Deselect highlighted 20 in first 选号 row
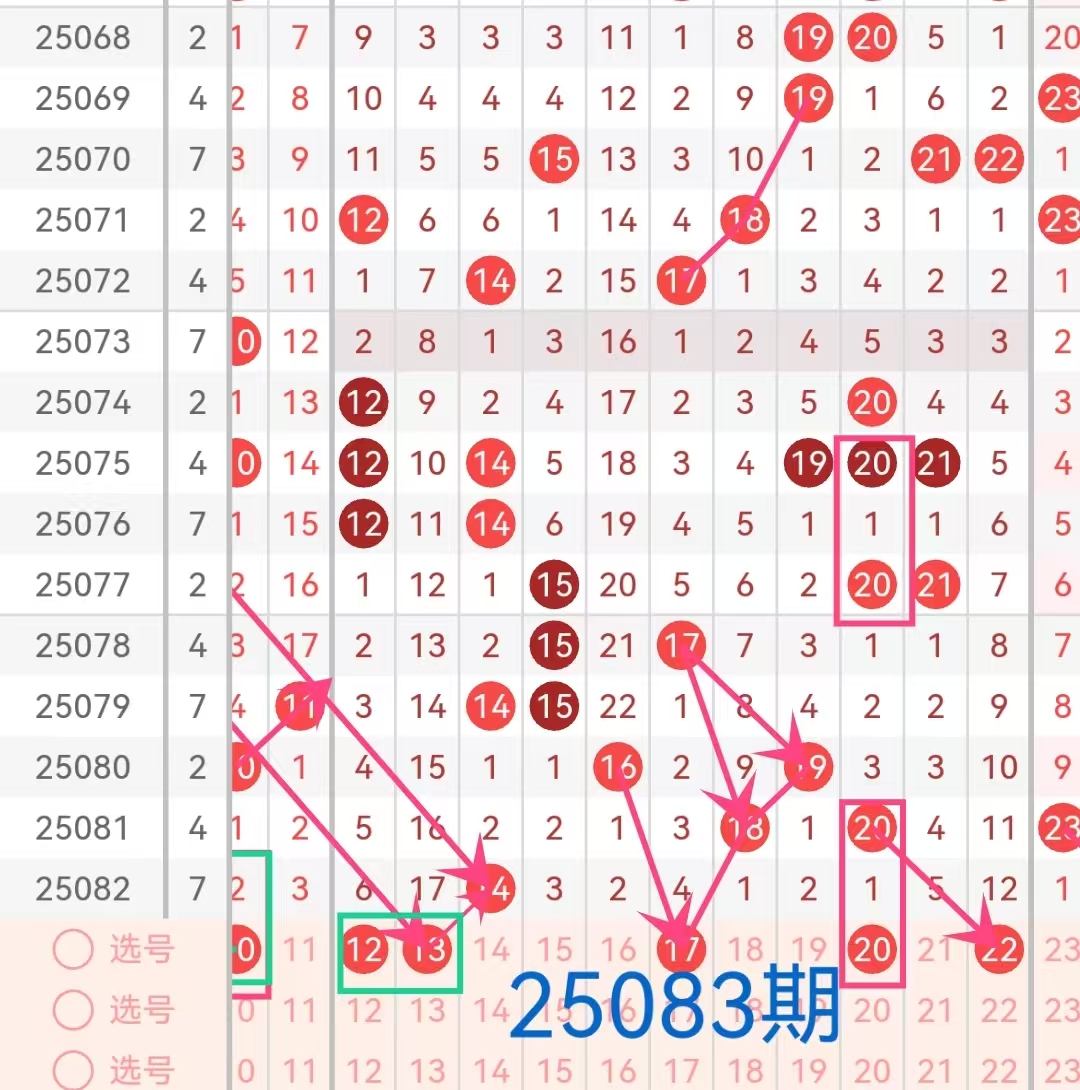The height and width of the screenshot is (1090, 1080). coord(872,949)
